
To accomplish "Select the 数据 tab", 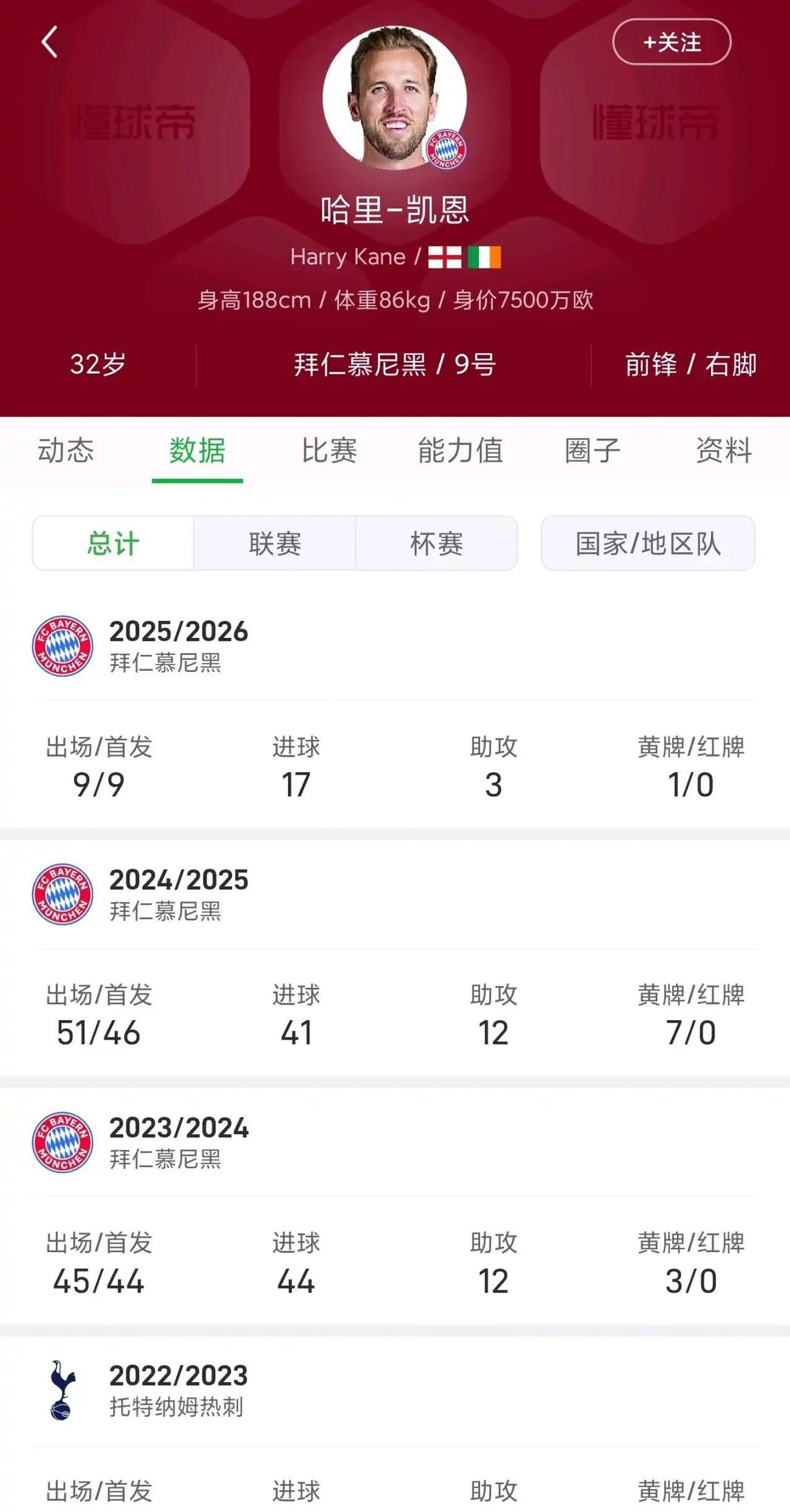I will coord(197,451).
